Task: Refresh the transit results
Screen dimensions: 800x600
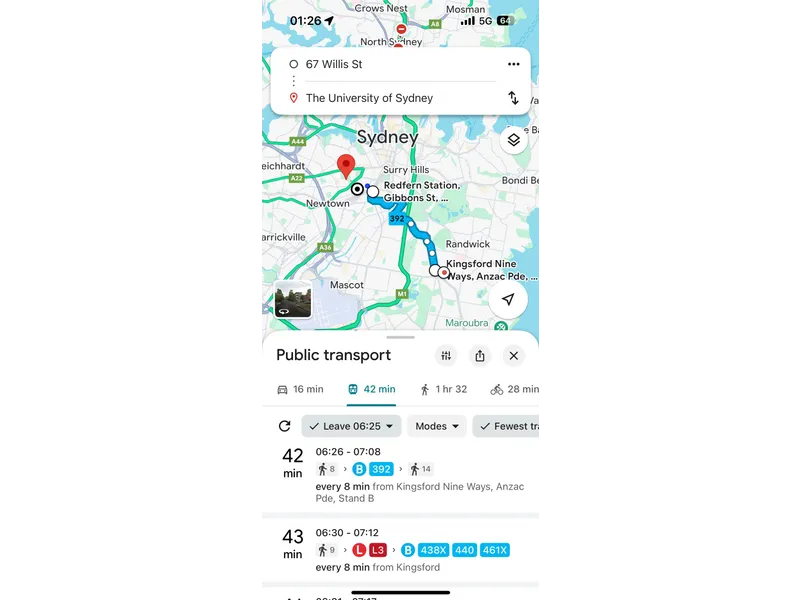Action: click(x=284, y=426)
